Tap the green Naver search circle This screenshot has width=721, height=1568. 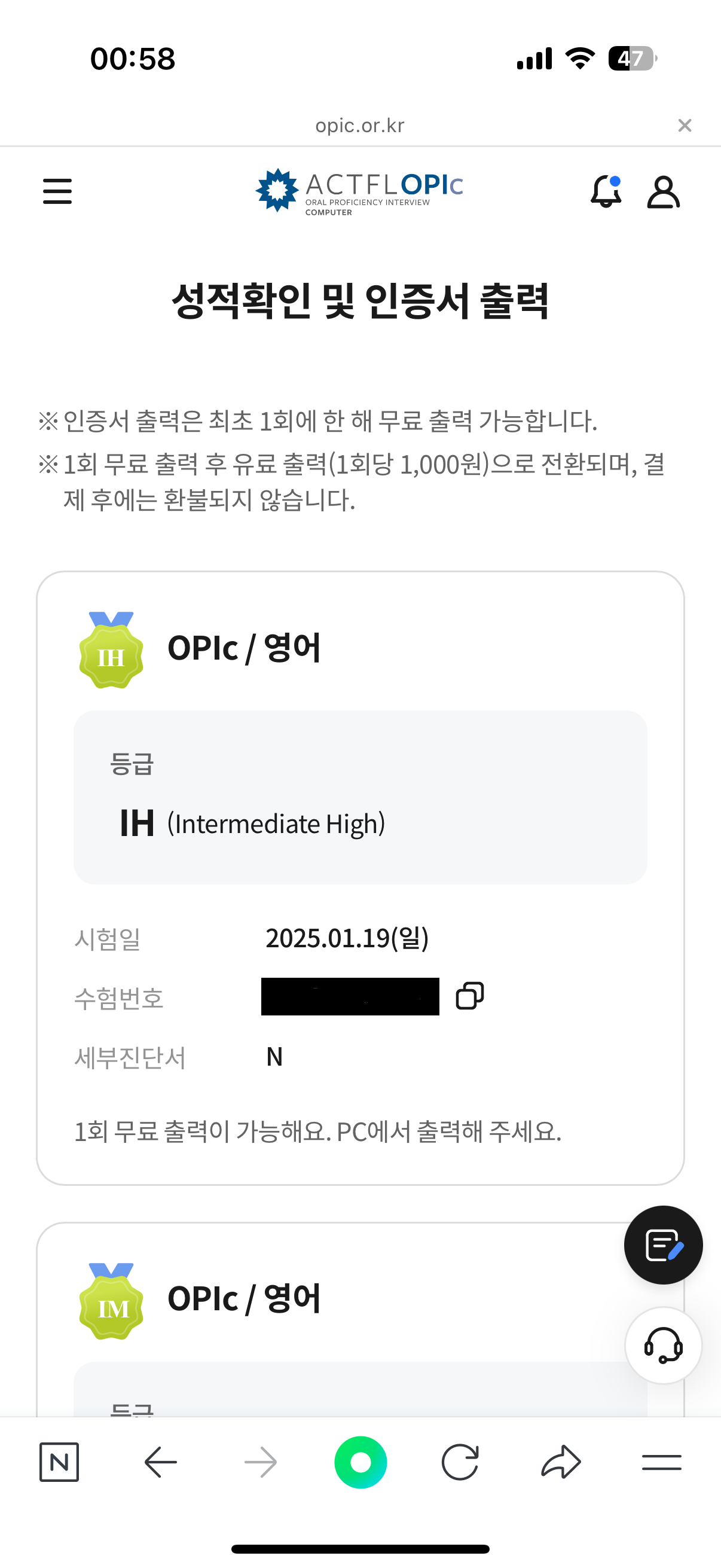coord(361,1462)
